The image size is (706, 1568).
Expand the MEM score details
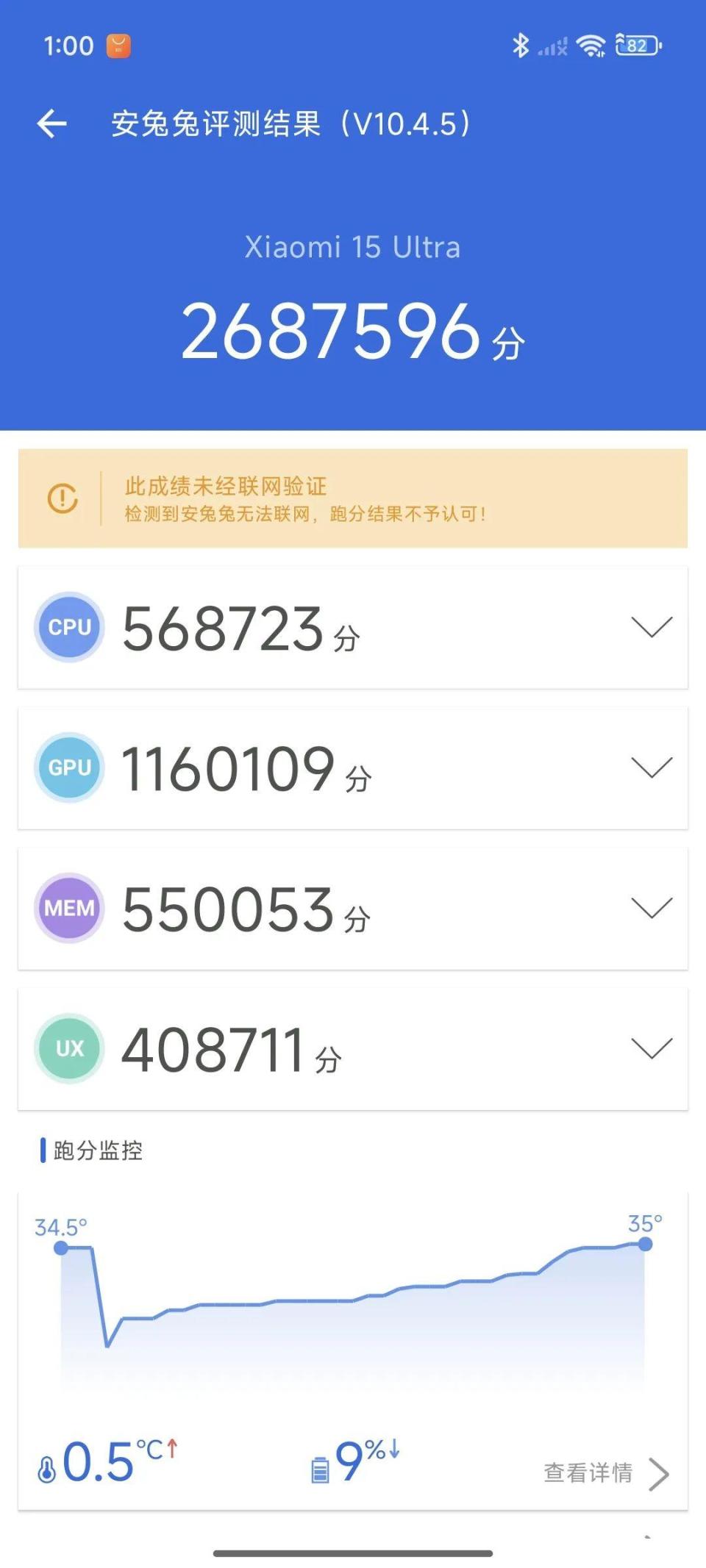pos(650,909)
